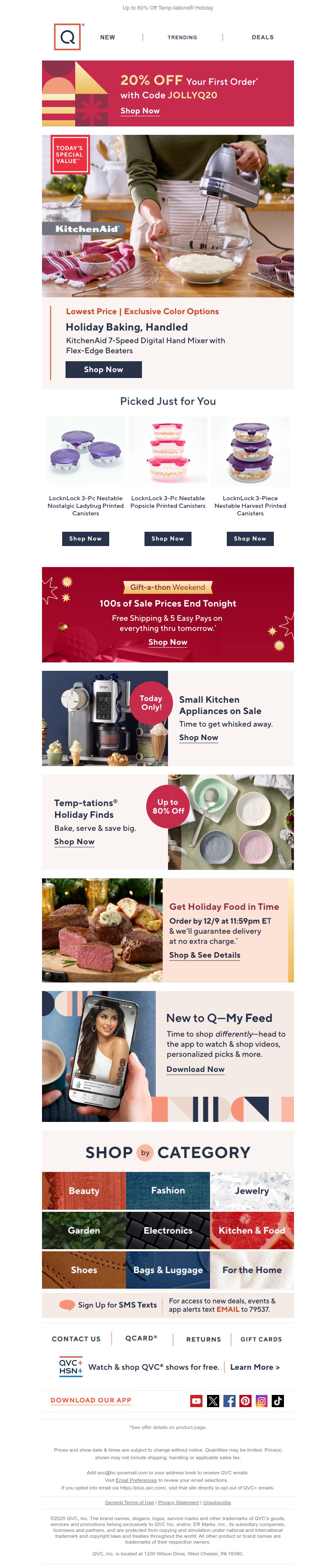Open the GIFT CARDS link
Image resolution: width=336 pixels, height=1568 pixels.
point(261,1339)
